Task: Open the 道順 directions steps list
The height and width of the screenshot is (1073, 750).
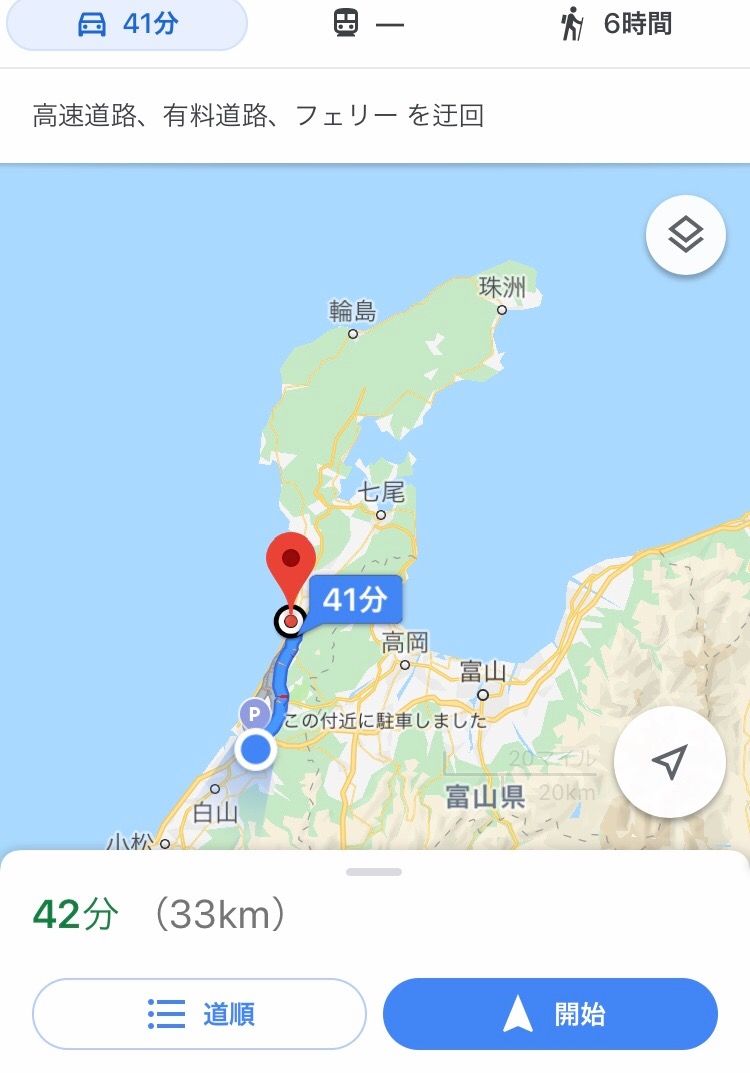Action: pyautogui.click(x=199, y=1014)
